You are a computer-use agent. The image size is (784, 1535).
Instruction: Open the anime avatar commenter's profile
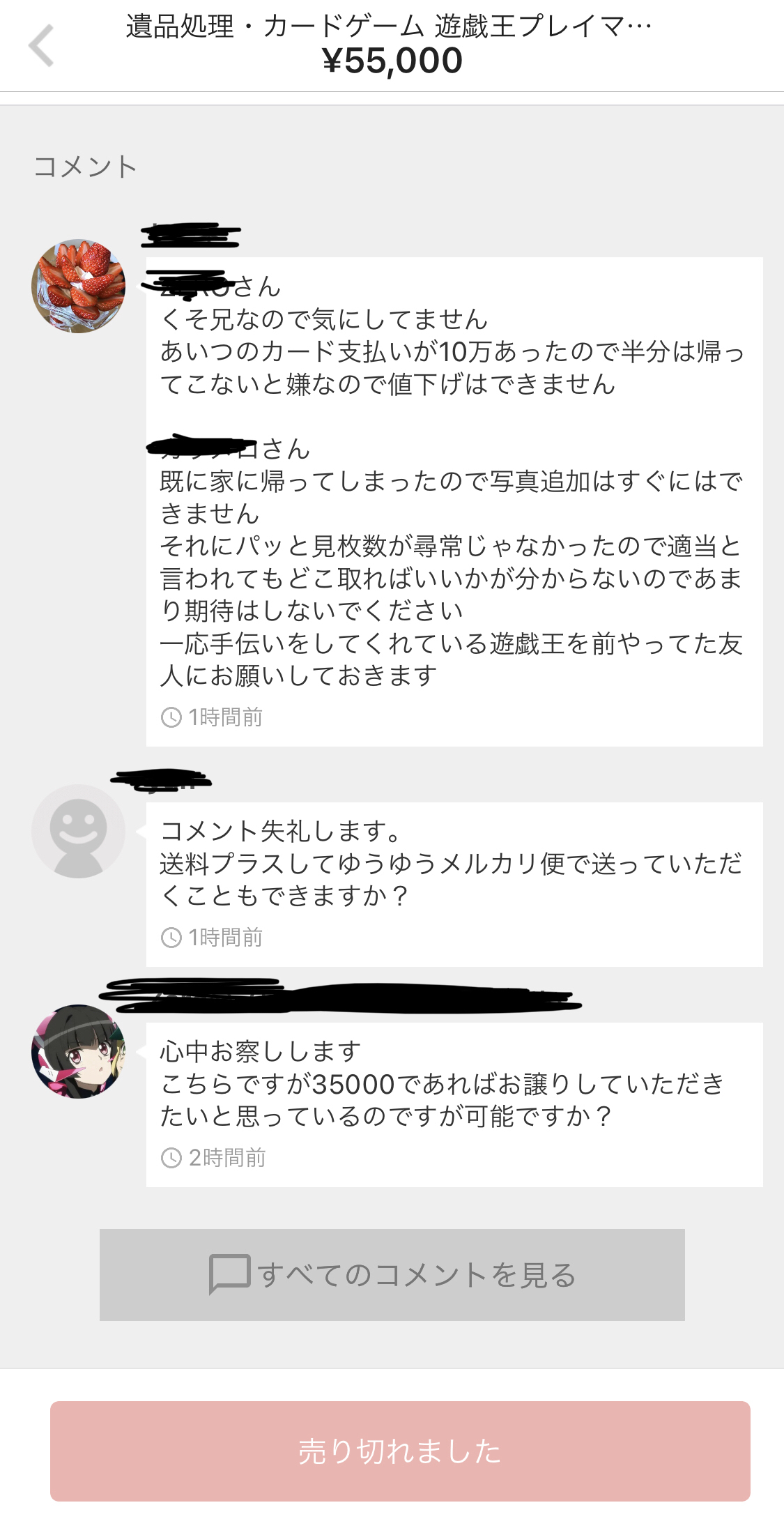click(x=78, y=1051)
